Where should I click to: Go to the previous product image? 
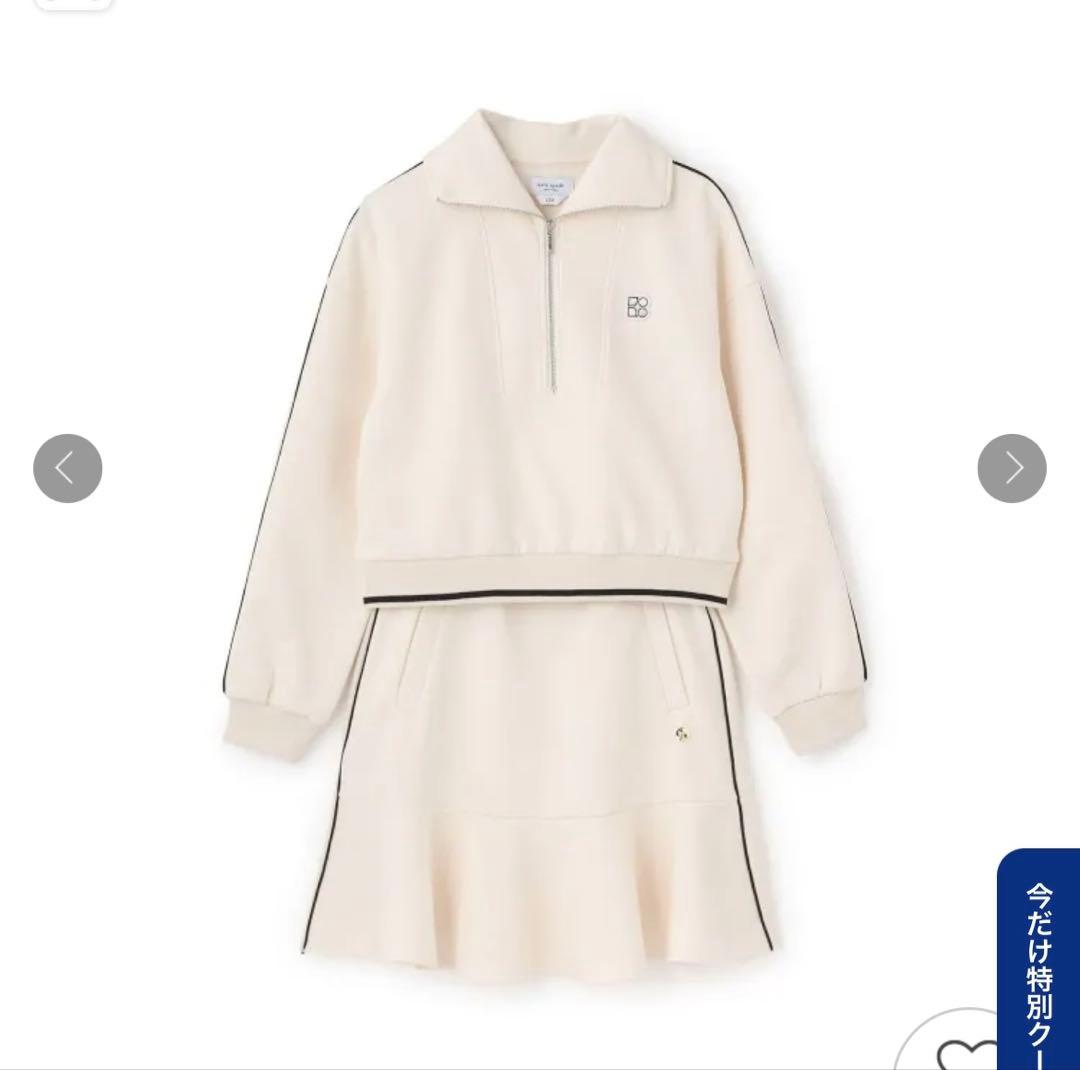click(68, 468)
